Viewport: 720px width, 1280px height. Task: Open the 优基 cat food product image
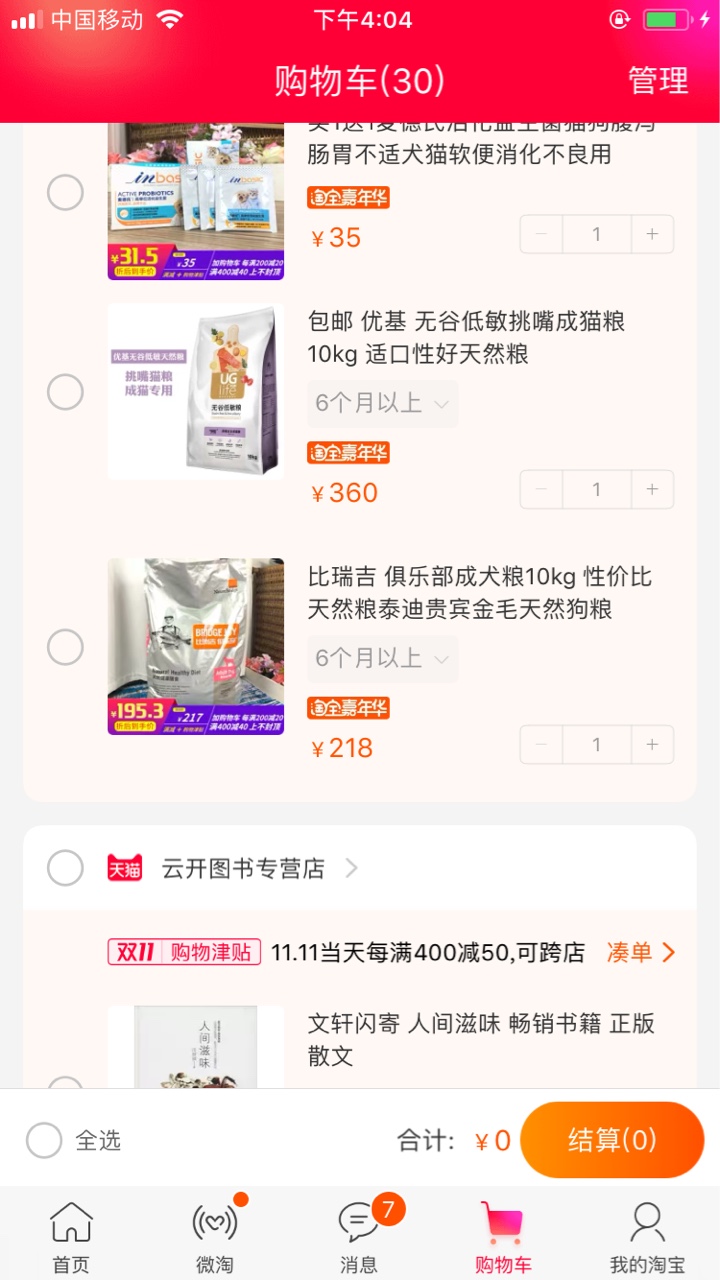point(196,391)
